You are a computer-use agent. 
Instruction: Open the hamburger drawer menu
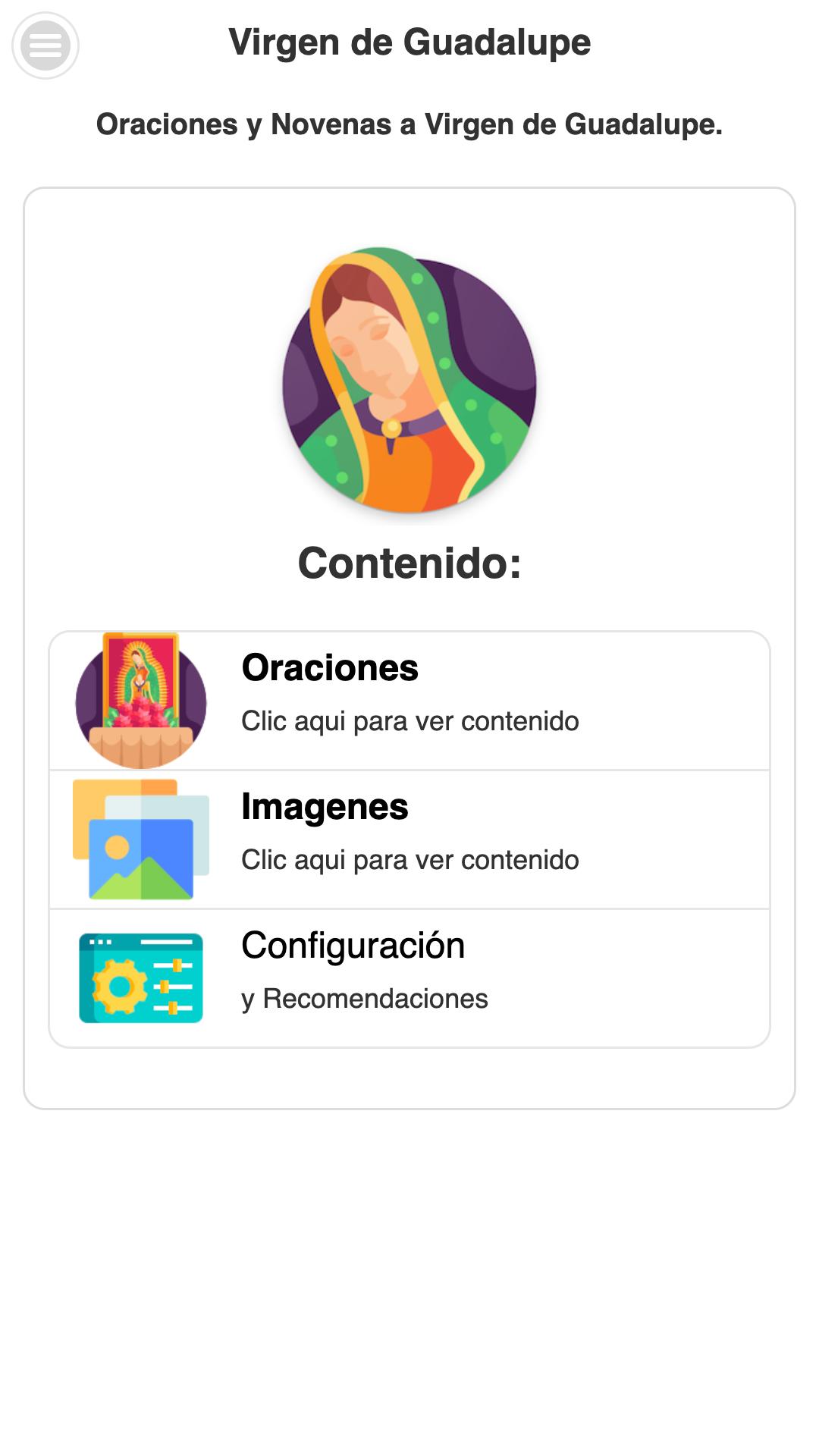point(45,45)
